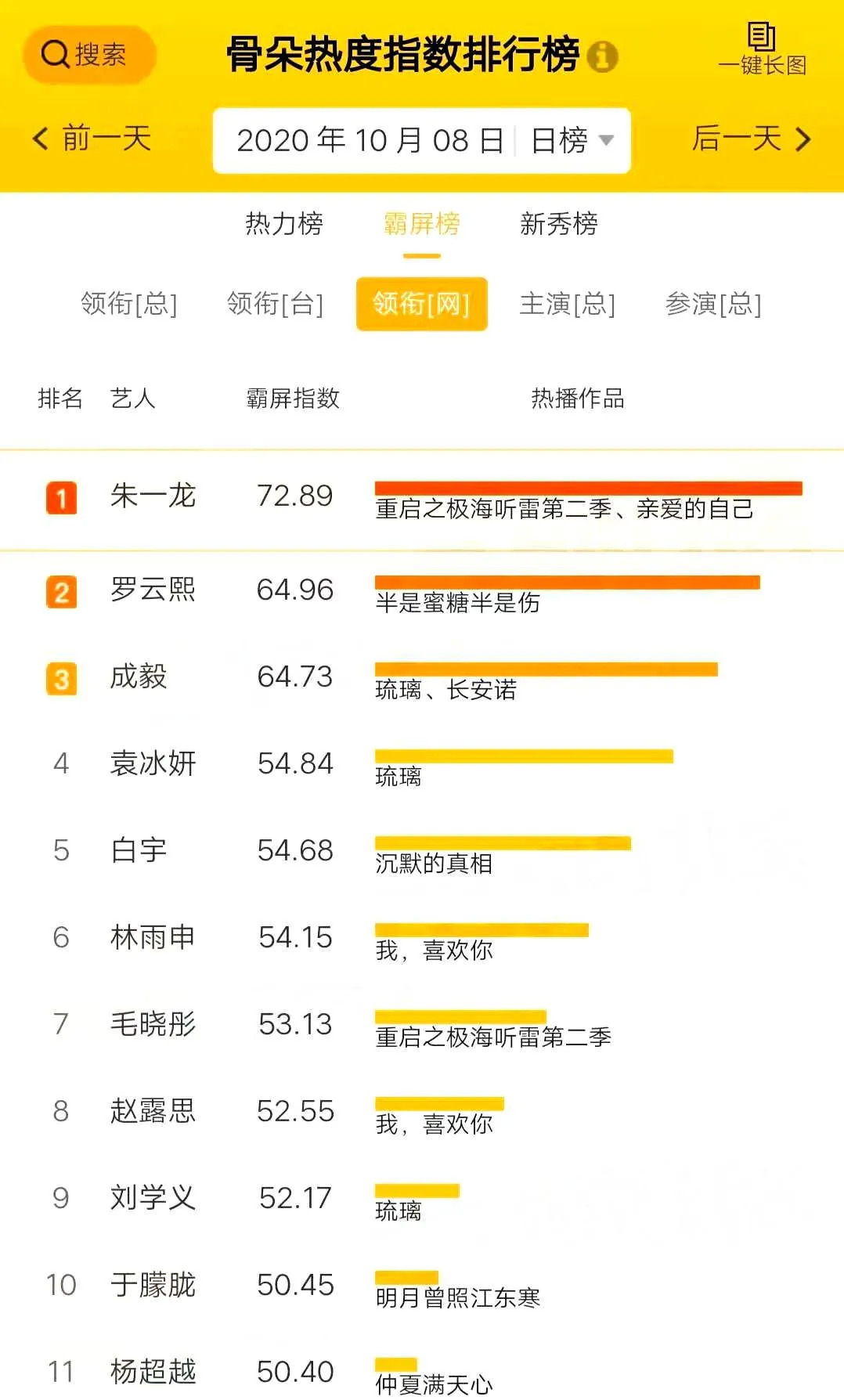The image size is (844, 1400).
Task: View the ranking row for 成毅
Action: pyautogui.click(x=139, y=677)
